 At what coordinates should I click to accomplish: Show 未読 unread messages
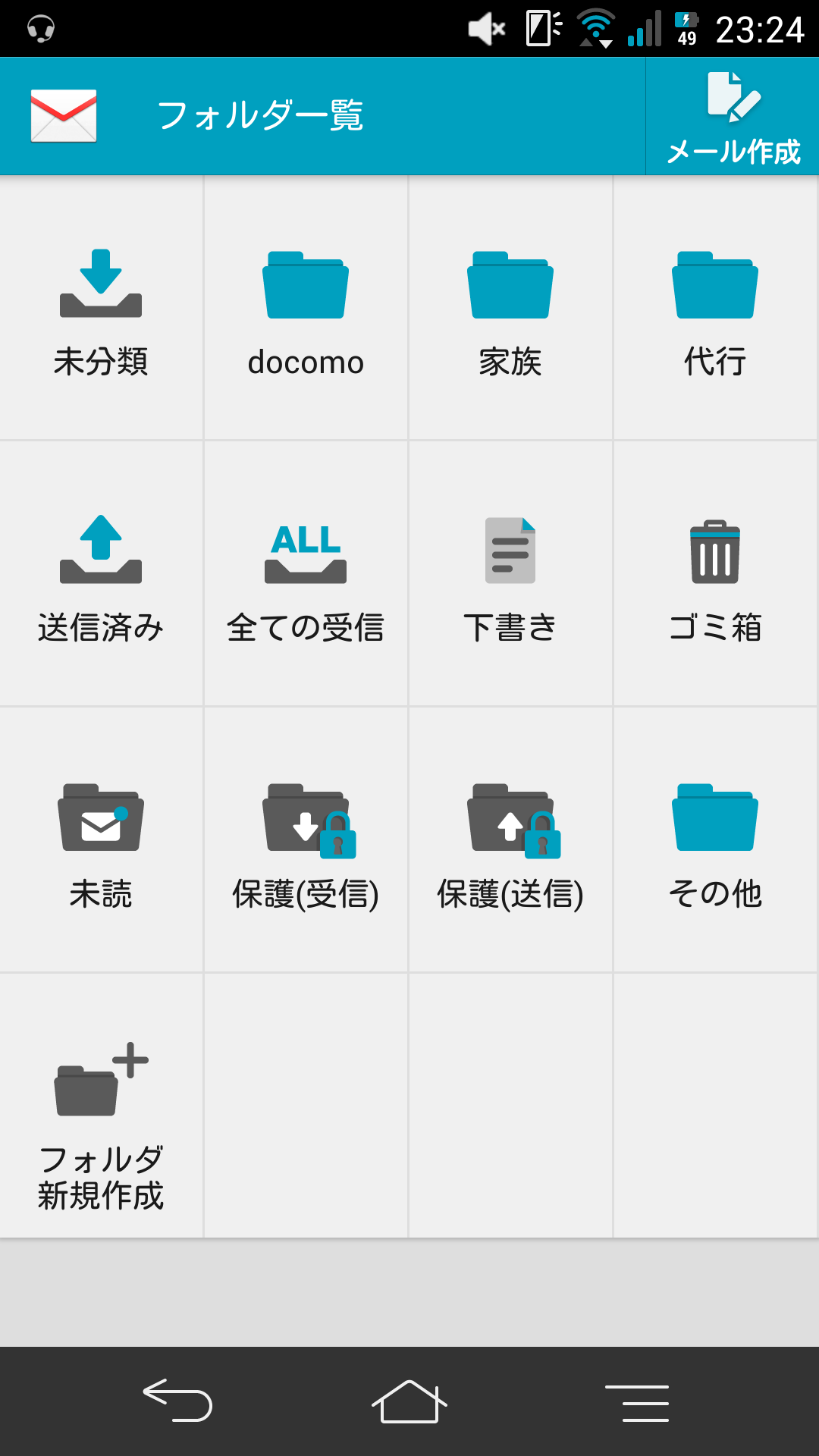[101, 840]
